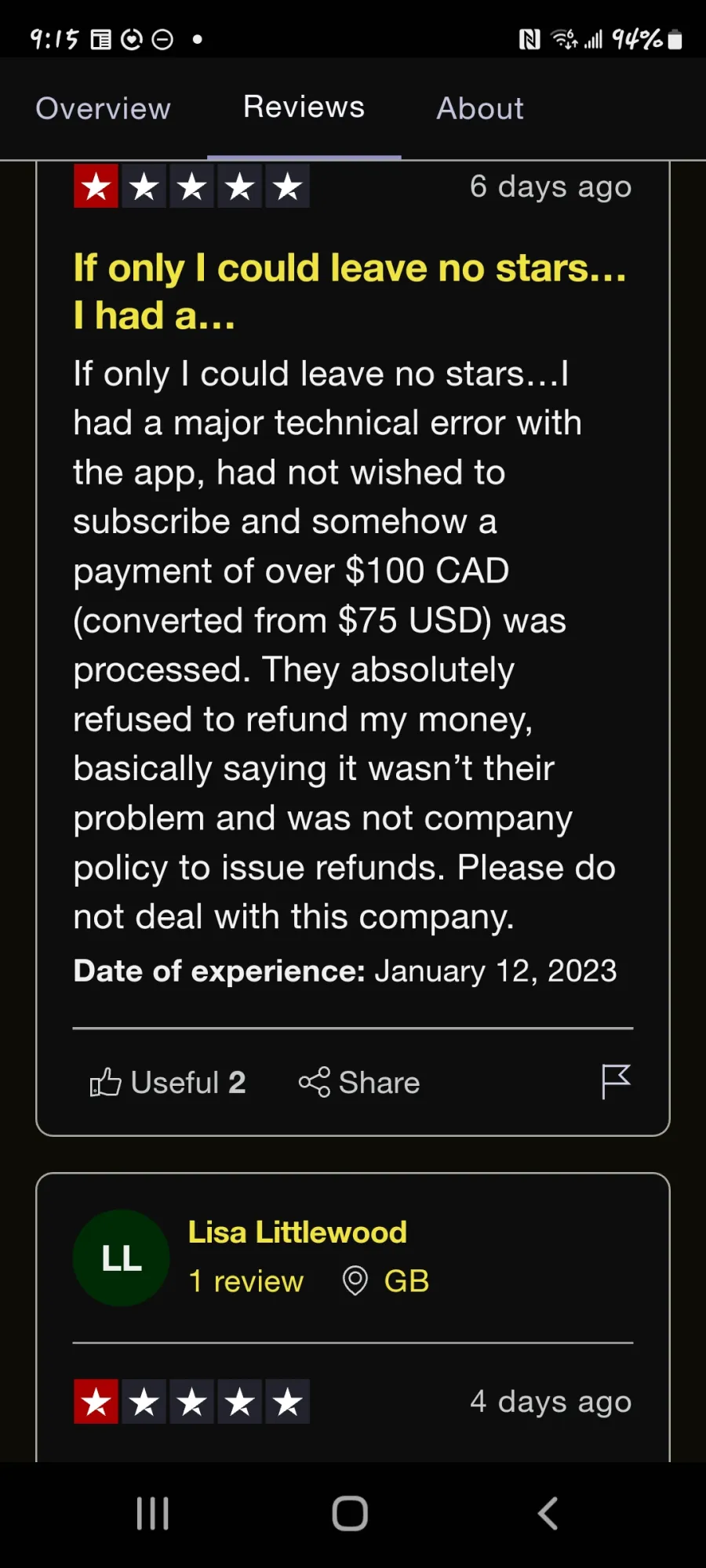706x1568 pixels.
Task: Switch to the Overview tab
Action: tap(103, 108)
